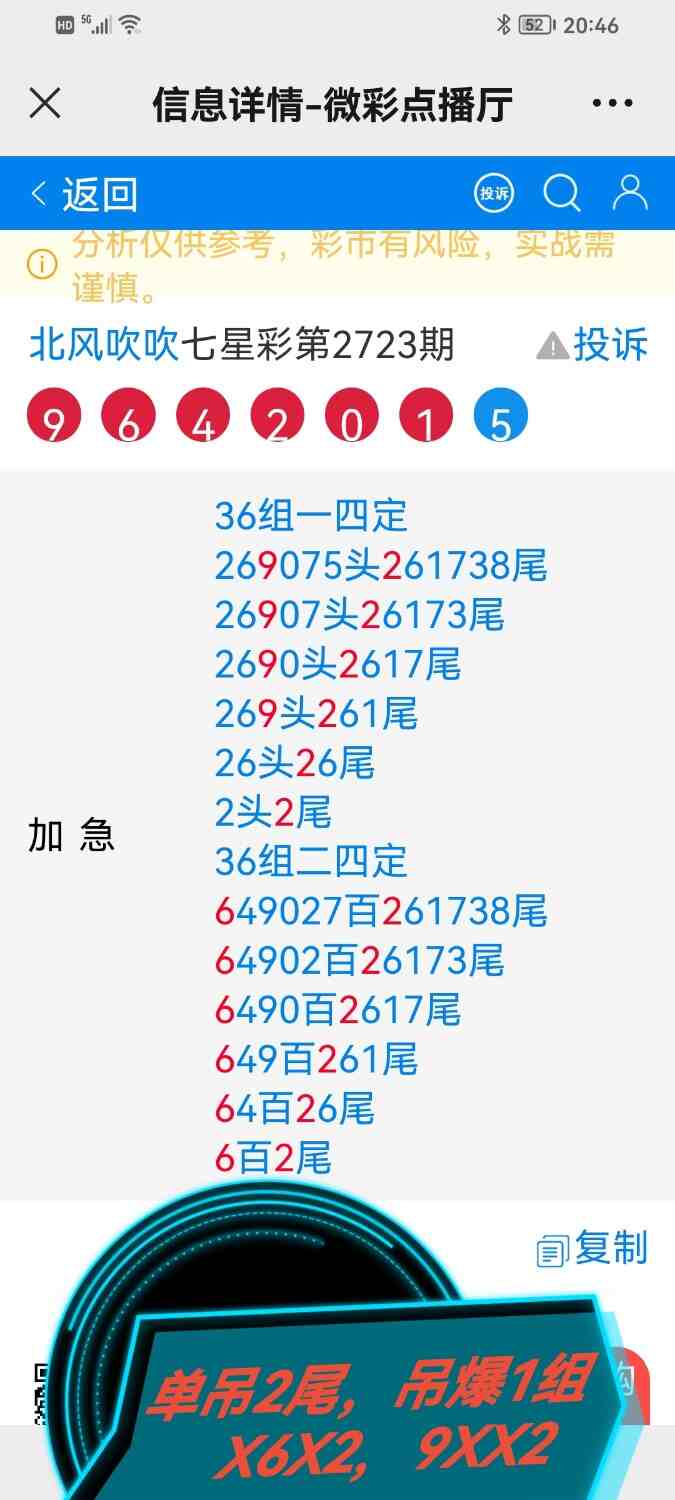Open search from the blue bar
This screenshot has height=1500, width=675.
click(x=562, y=194)
